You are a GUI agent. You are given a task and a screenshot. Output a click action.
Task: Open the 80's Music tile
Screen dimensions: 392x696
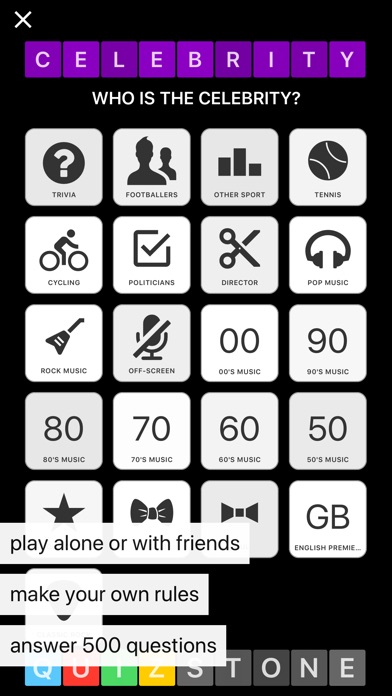click(x=64, y=431)
